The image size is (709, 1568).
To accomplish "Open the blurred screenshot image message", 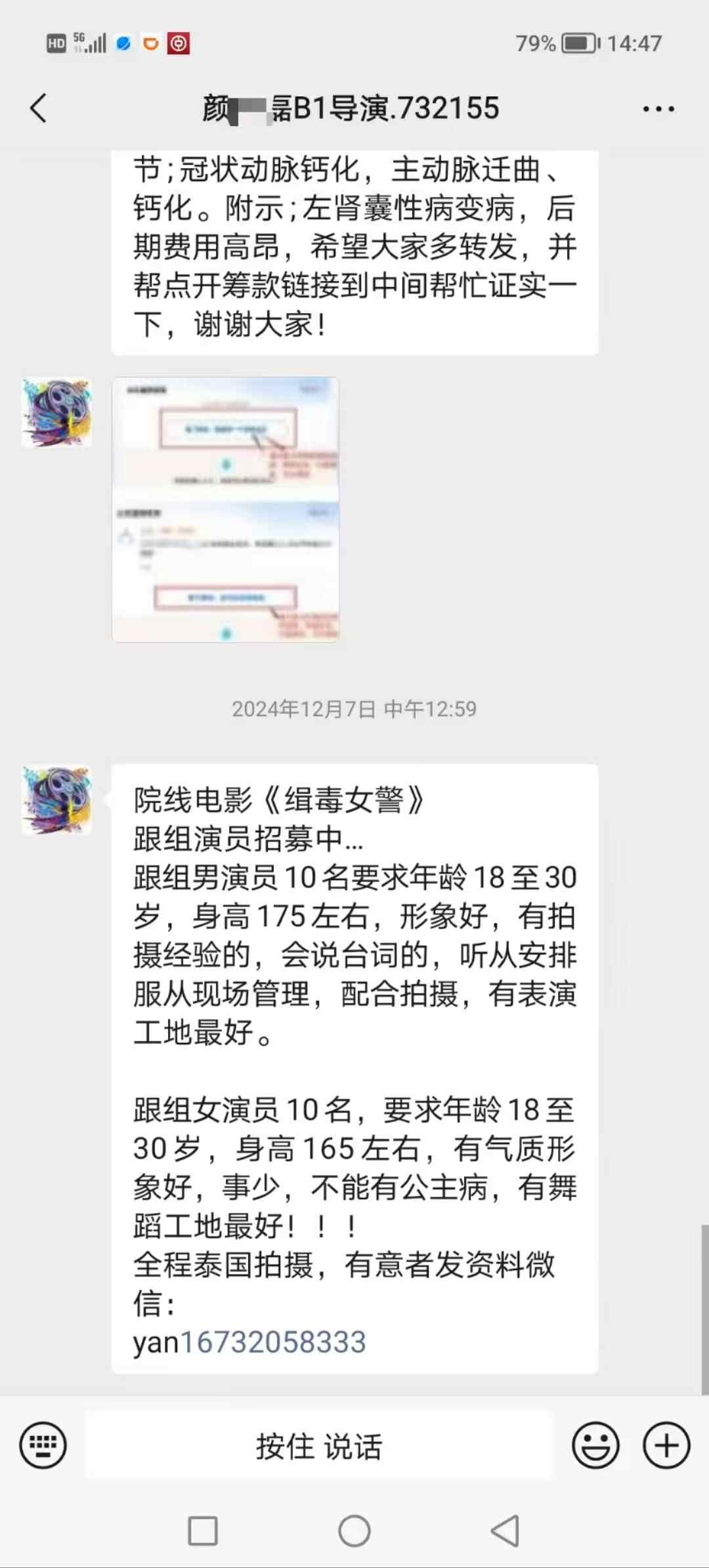I will coord(225,509).
